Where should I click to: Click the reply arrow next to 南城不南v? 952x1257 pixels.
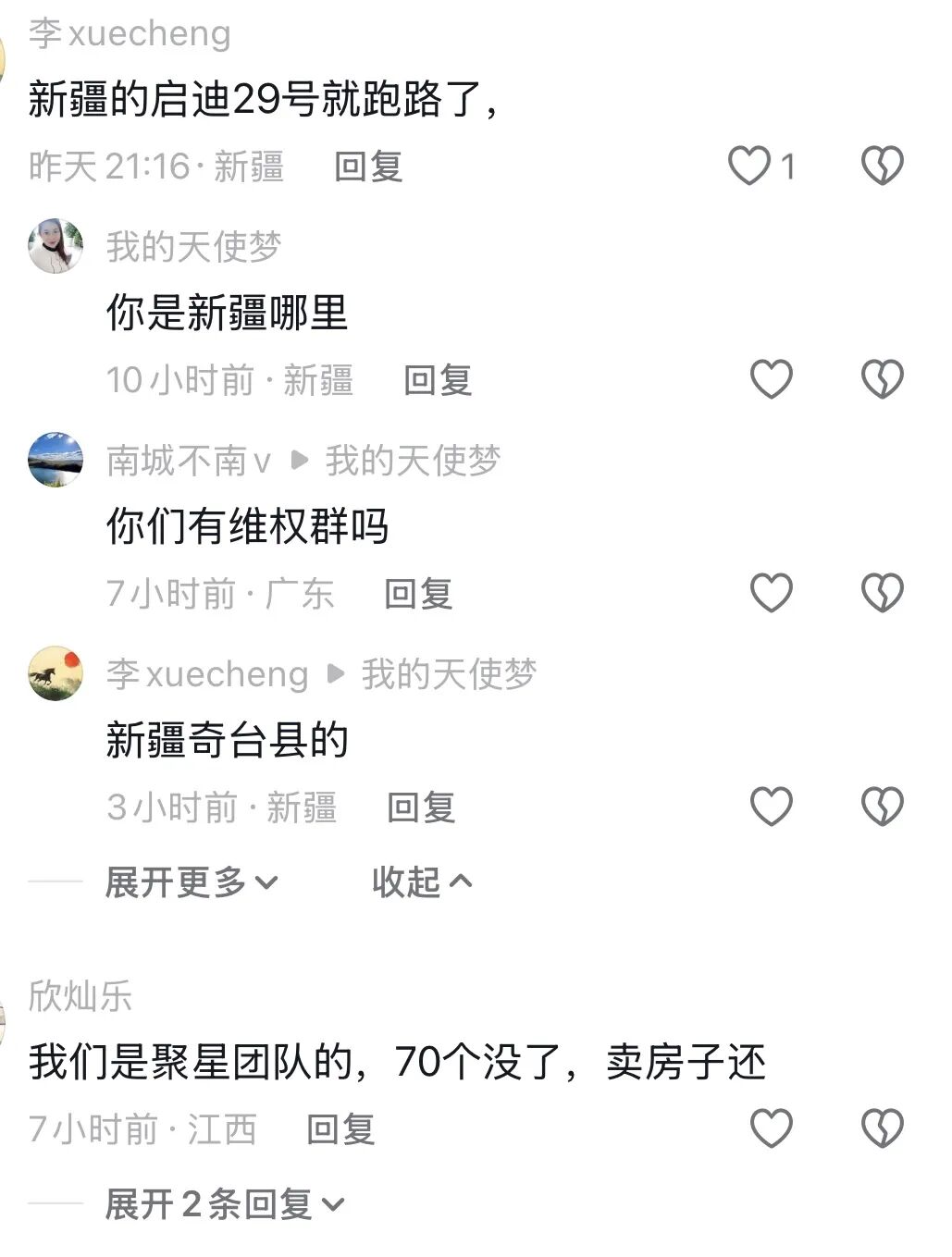coord(298,460)
